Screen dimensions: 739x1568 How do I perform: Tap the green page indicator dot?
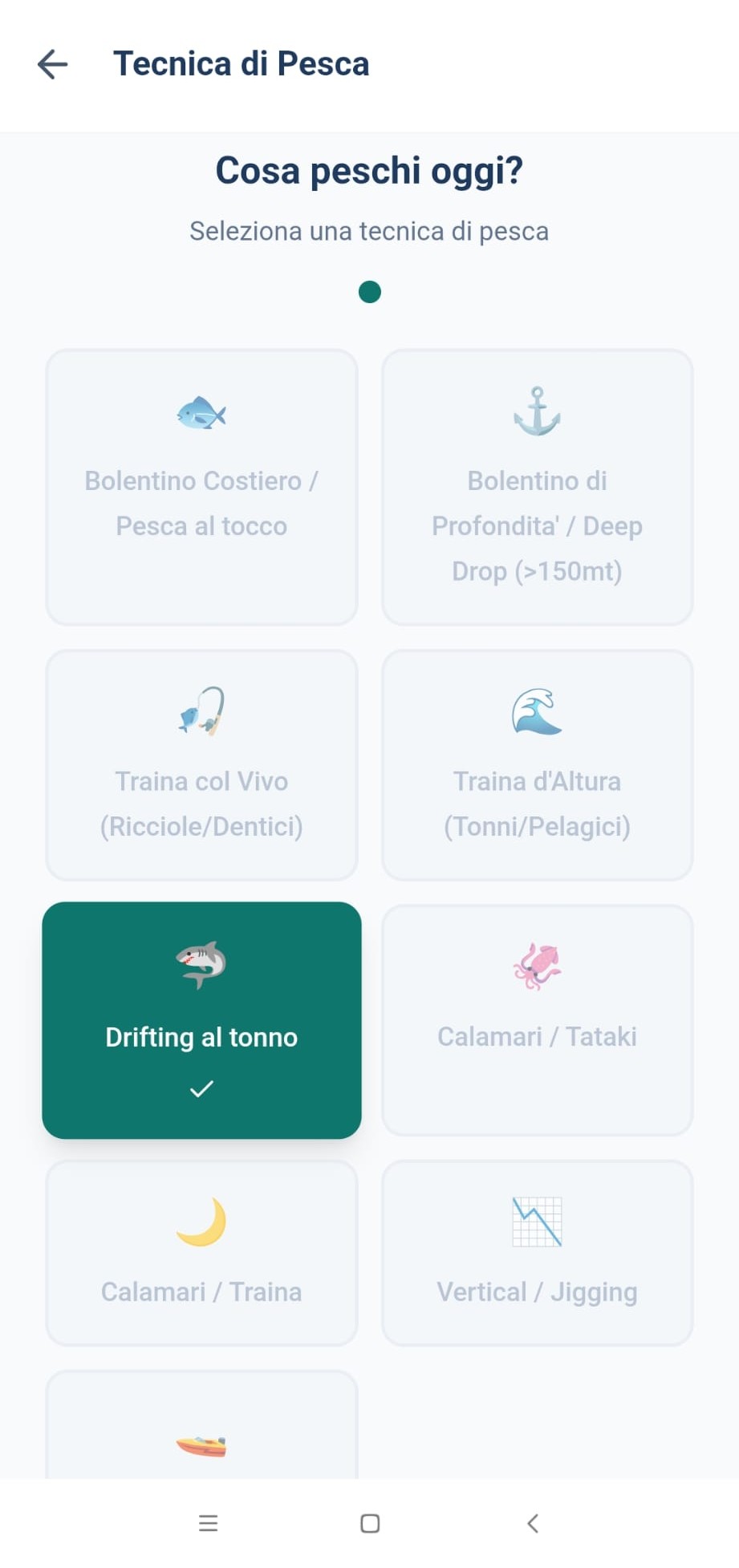coord(369,292)
